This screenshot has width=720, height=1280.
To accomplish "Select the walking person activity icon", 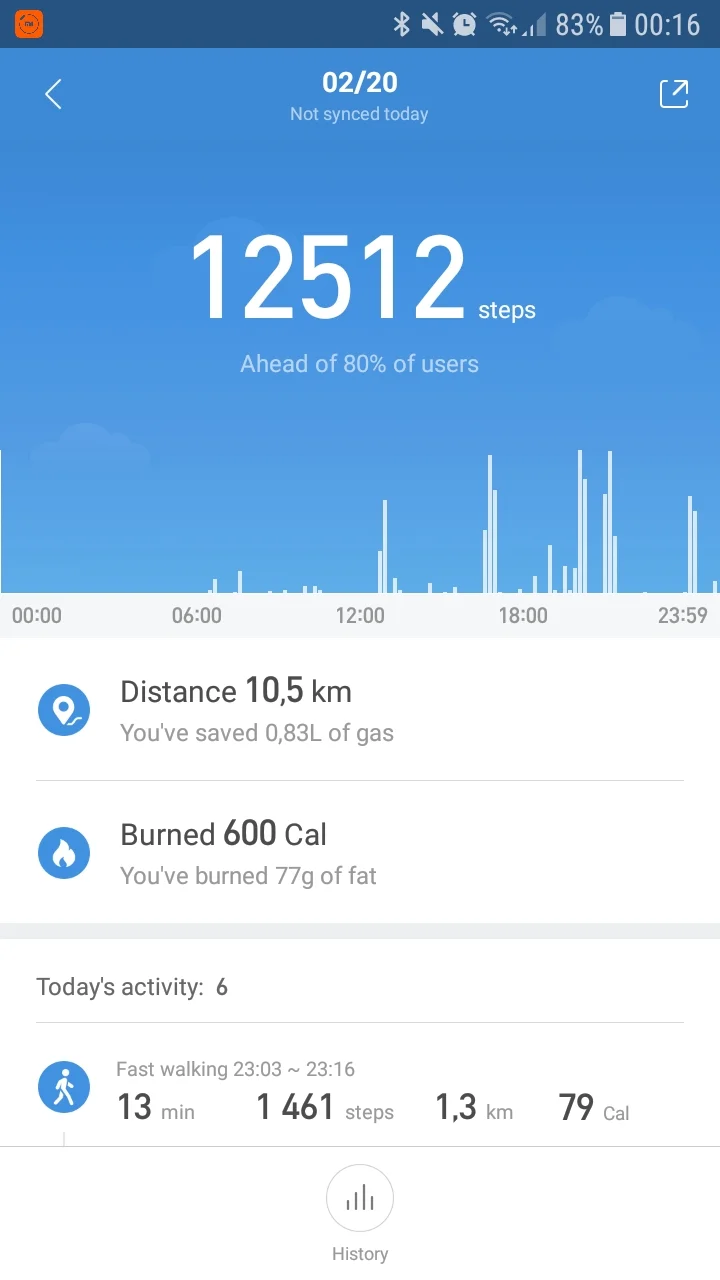I will (64, 1086).
